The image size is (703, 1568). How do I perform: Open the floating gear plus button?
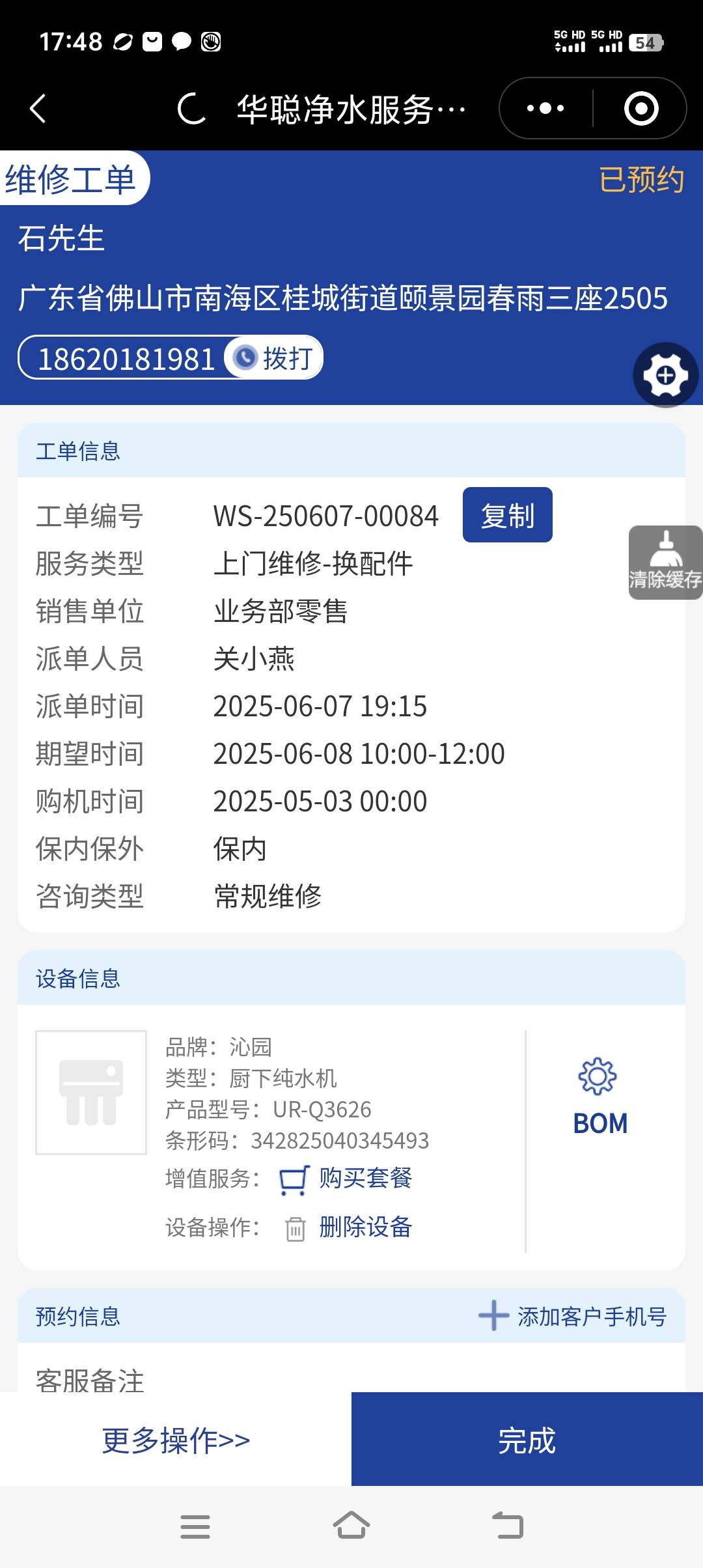tap(665, 375)
